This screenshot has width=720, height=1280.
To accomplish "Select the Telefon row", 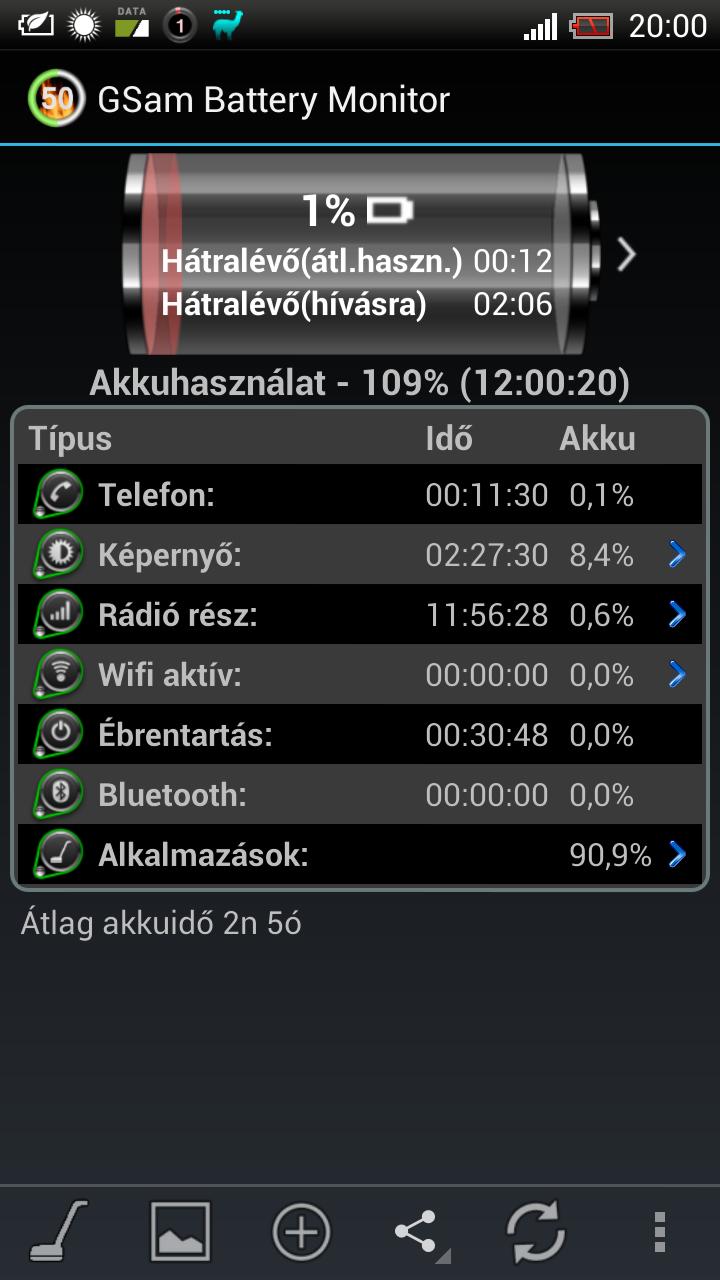I will (x=360, y=494).
